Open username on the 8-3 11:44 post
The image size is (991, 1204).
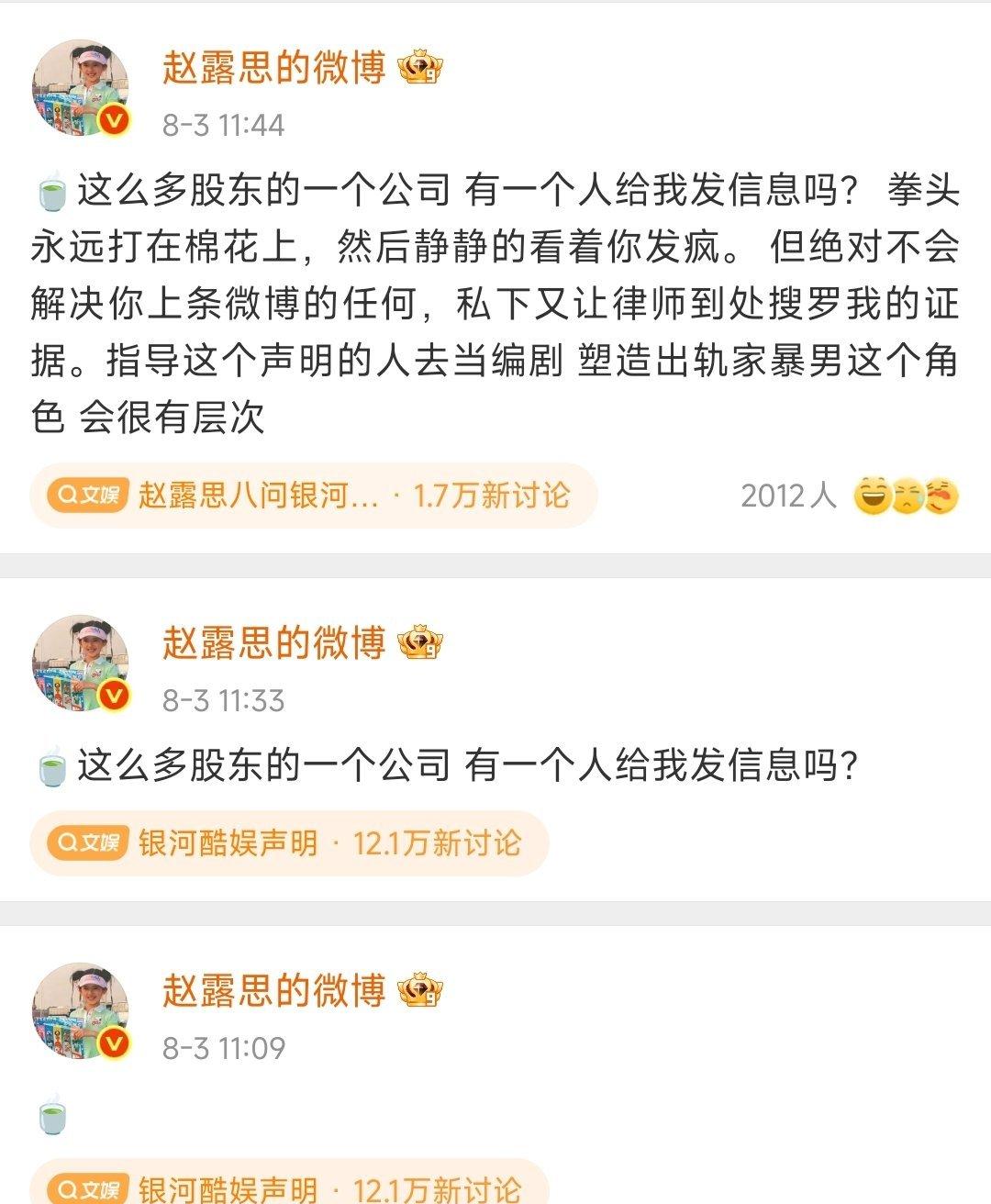(x=273, y=67)
